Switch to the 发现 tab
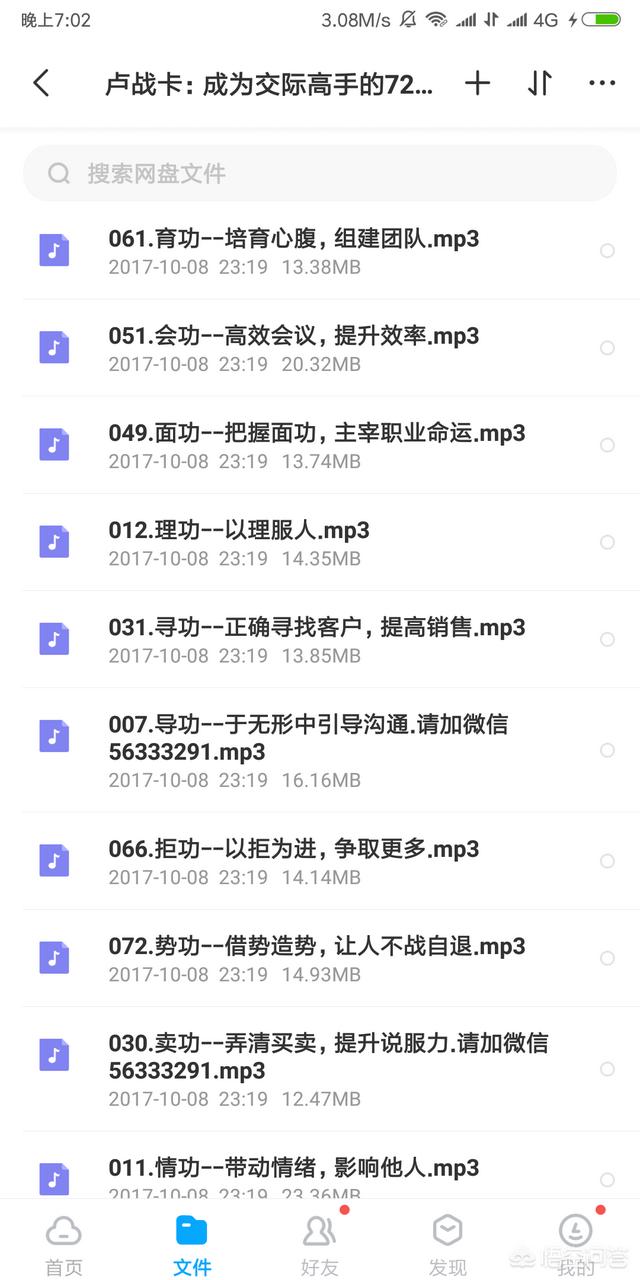Image resolution: width=640 pixels, height=1280 pixels. point(447,1245)
